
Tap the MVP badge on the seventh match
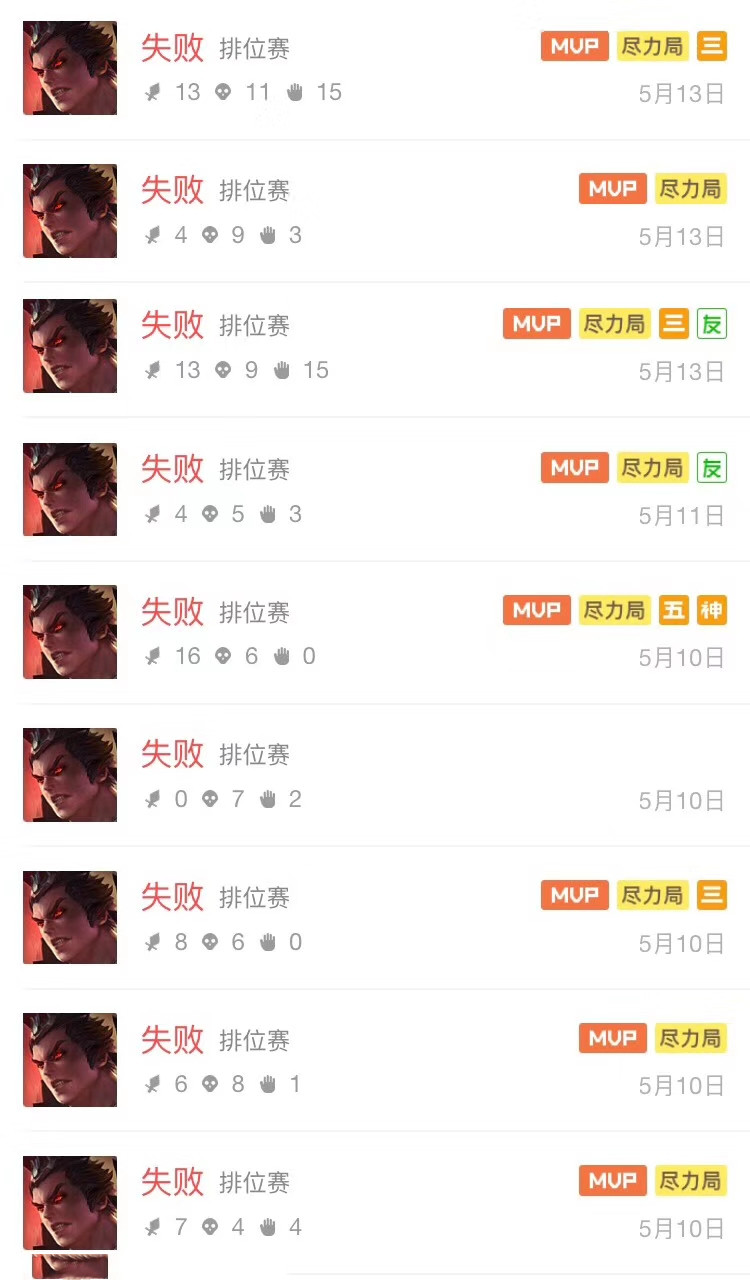click(574, 895)
